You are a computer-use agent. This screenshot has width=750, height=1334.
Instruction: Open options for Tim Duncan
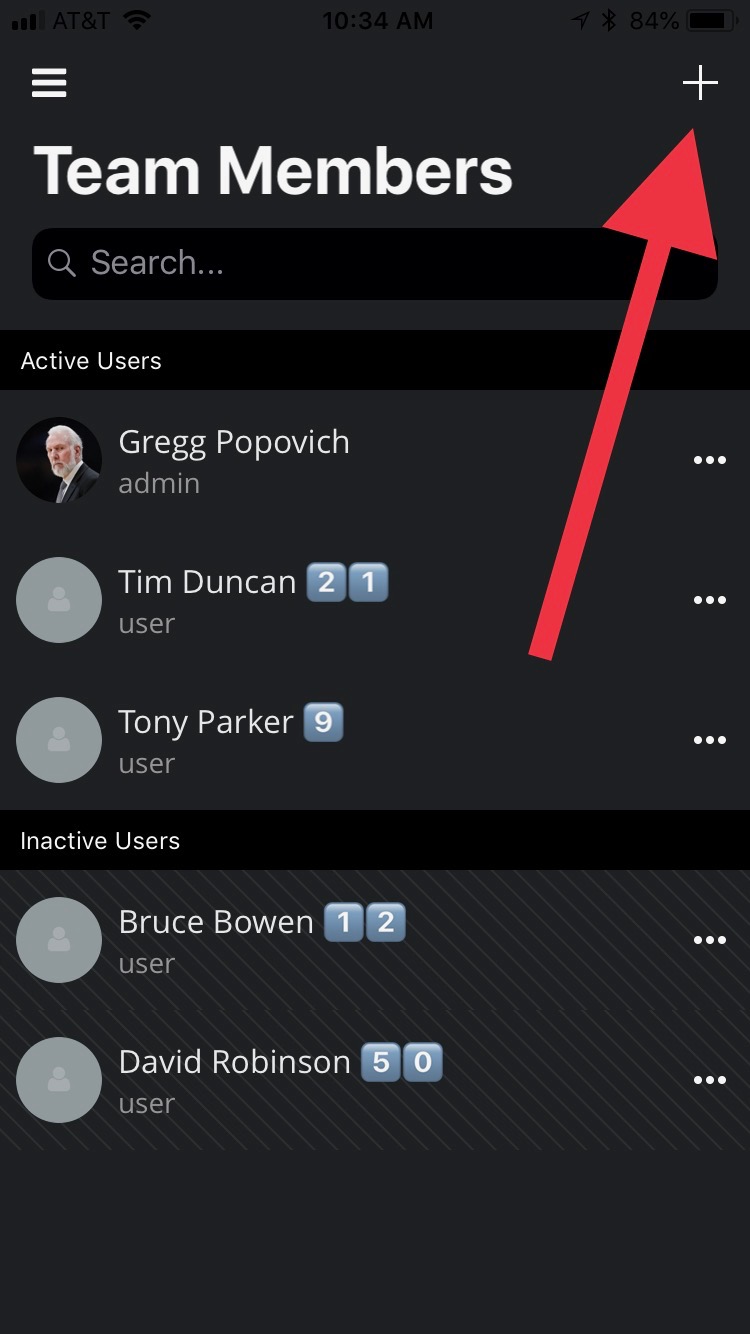tap(710, 600)
